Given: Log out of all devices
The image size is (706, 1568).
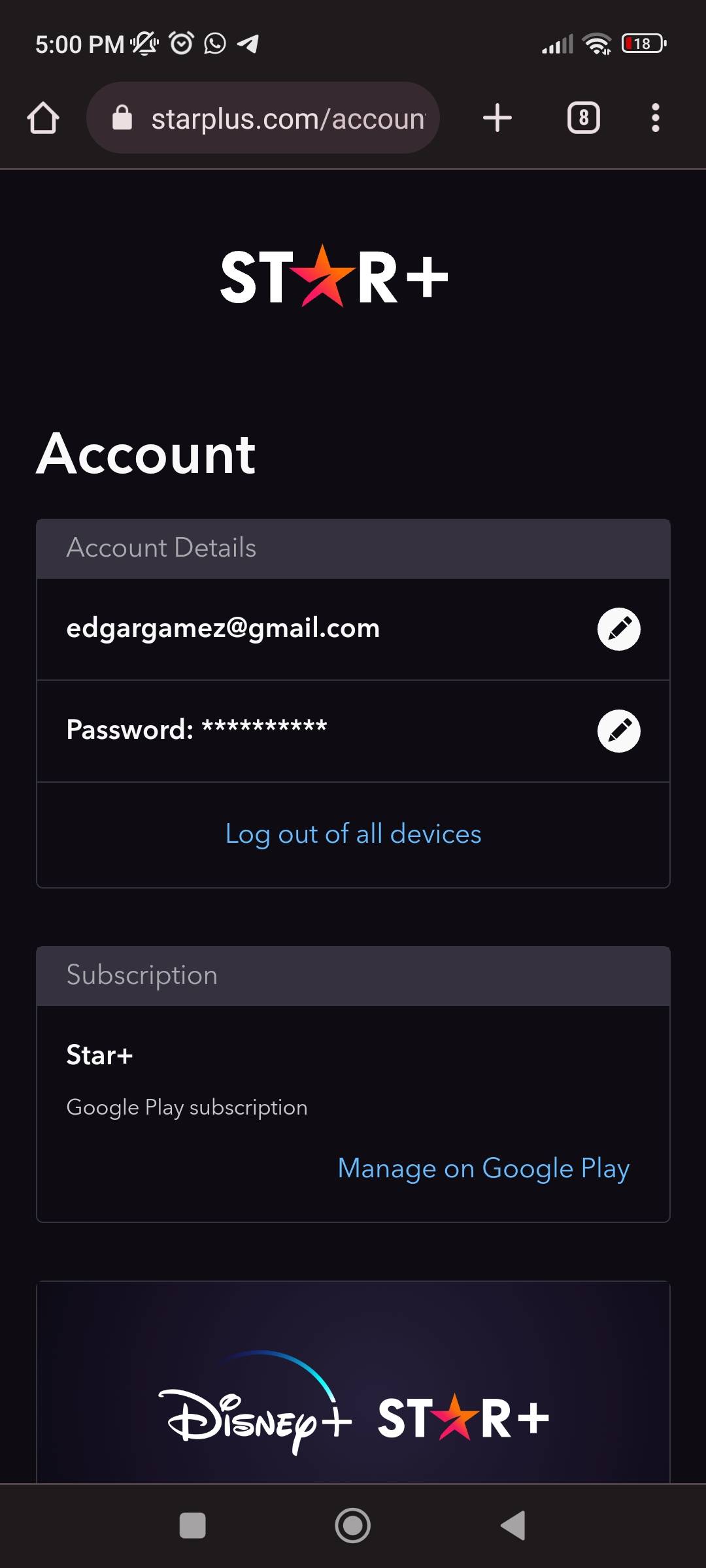Looking at the screenshot, I should [353, 834].
